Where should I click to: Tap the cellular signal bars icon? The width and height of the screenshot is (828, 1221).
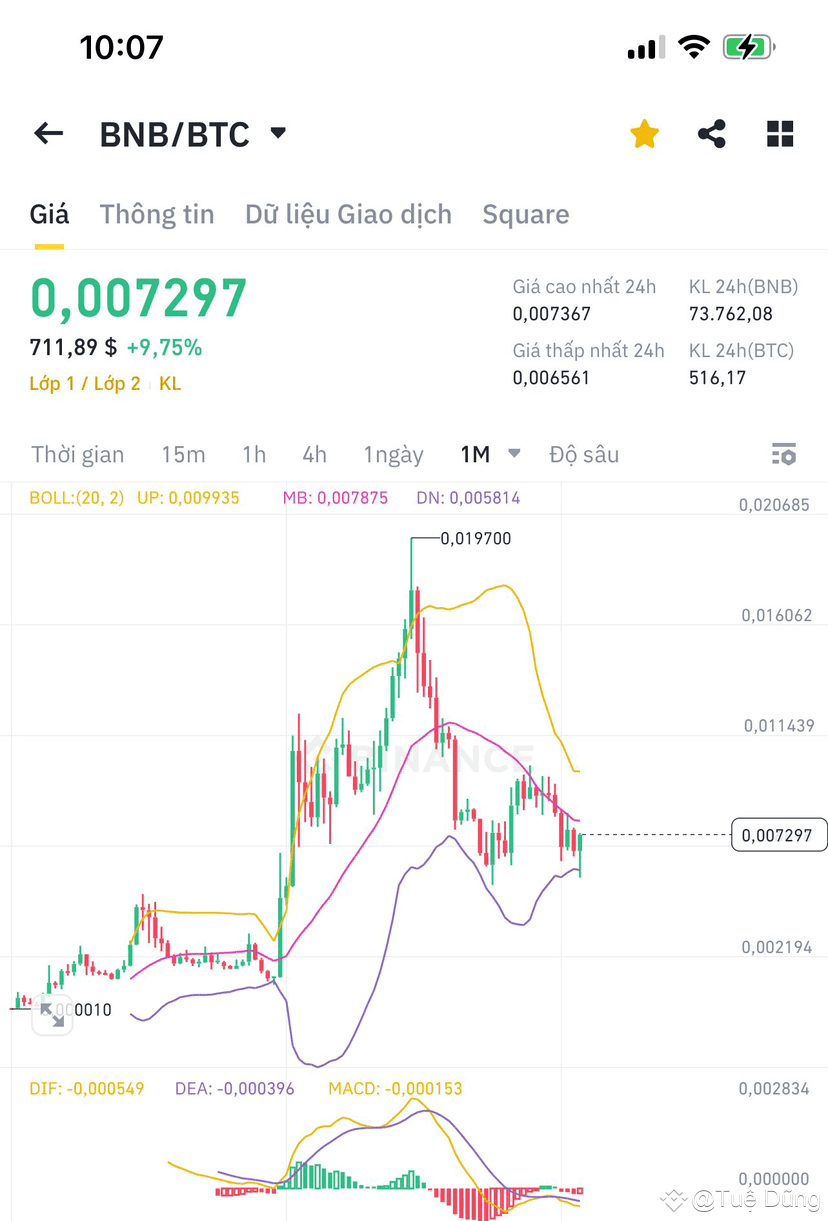click(x=645, y=45)
